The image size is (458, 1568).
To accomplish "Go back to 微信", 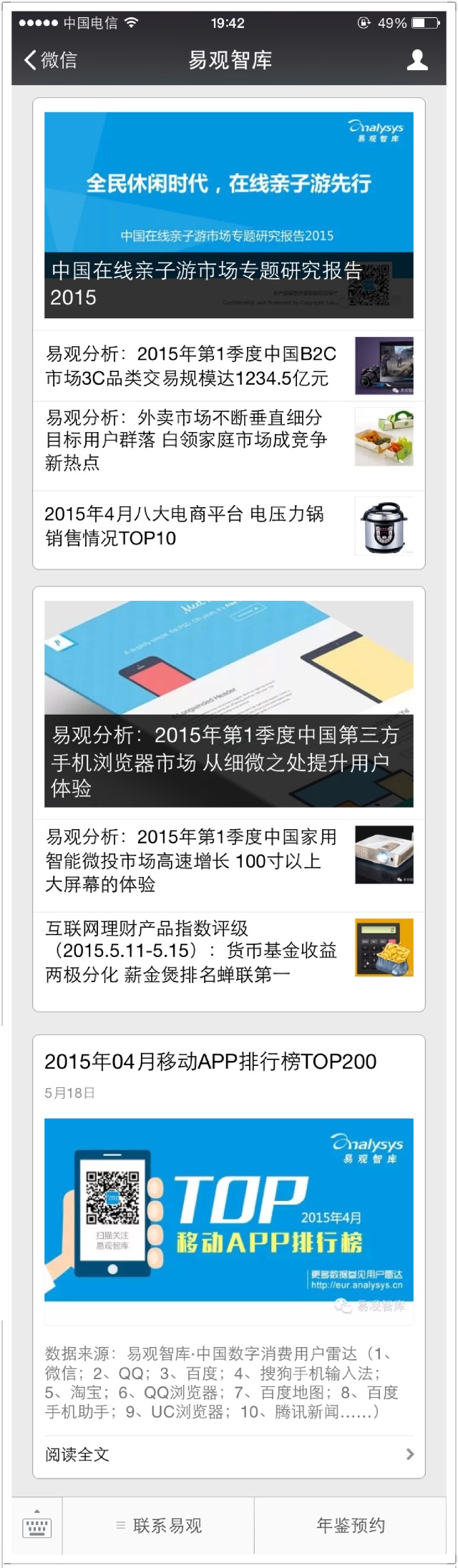I will [50, 60].
